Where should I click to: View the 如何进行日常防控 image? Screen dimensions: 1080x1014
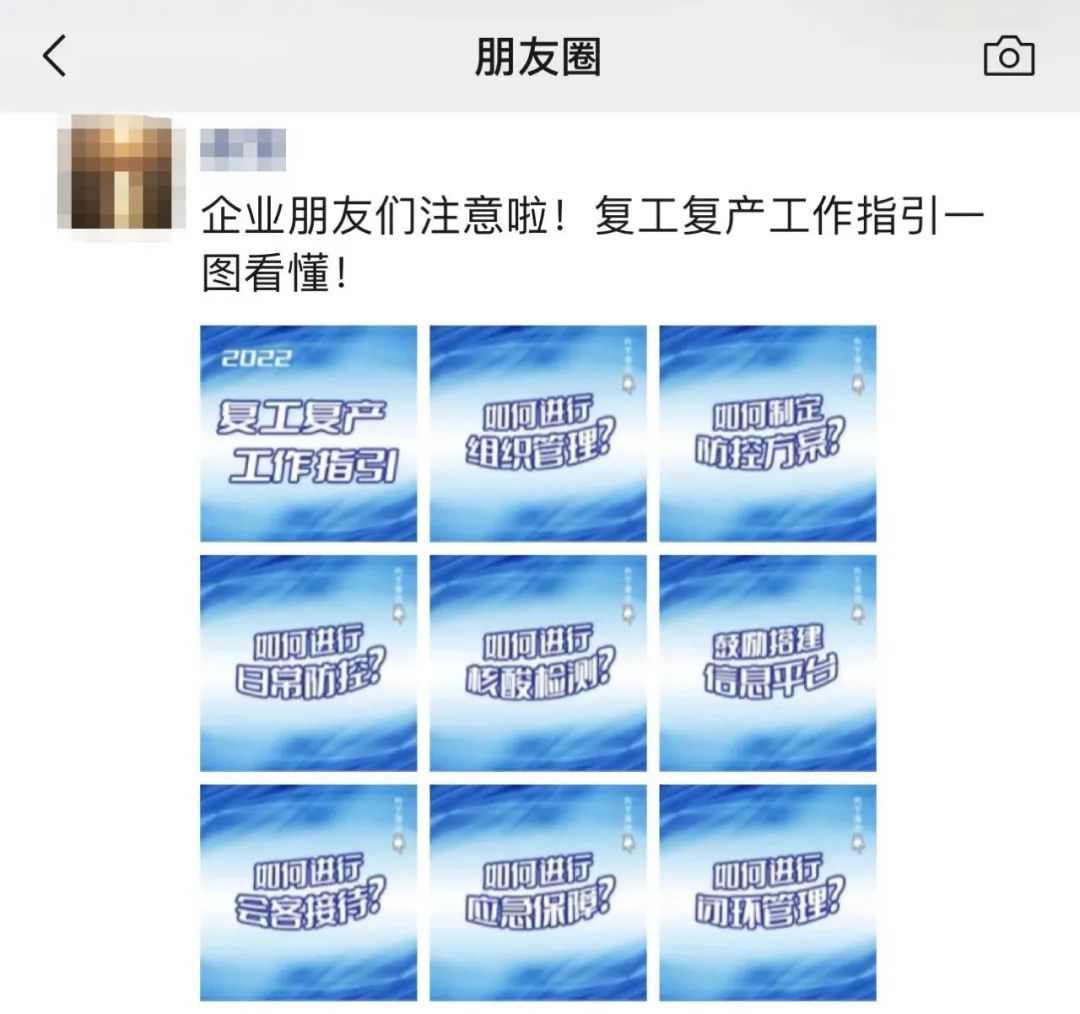(x=308, y=663)
